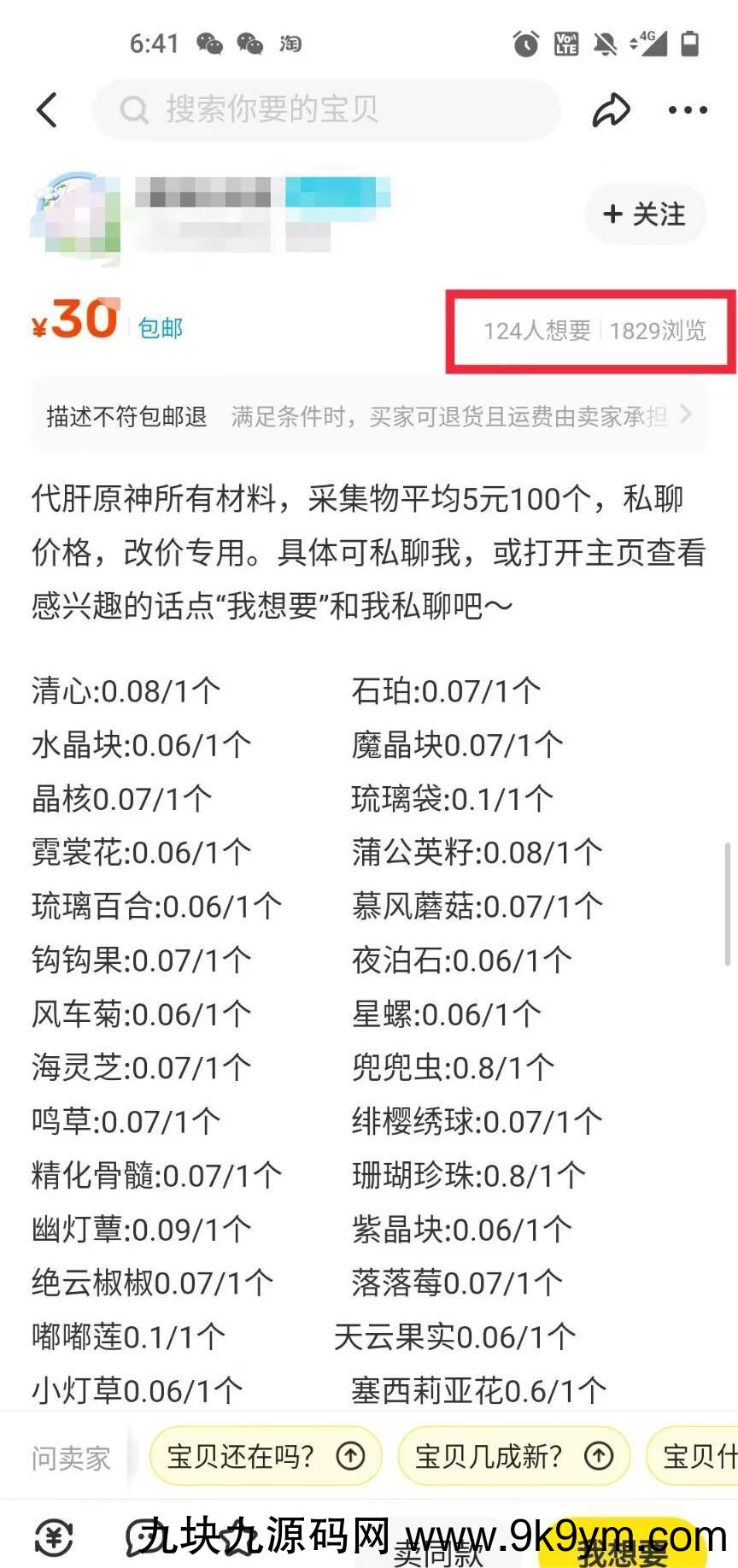
Task: Tap the yellow 我想要 button
Action: tap(623, 1545)
